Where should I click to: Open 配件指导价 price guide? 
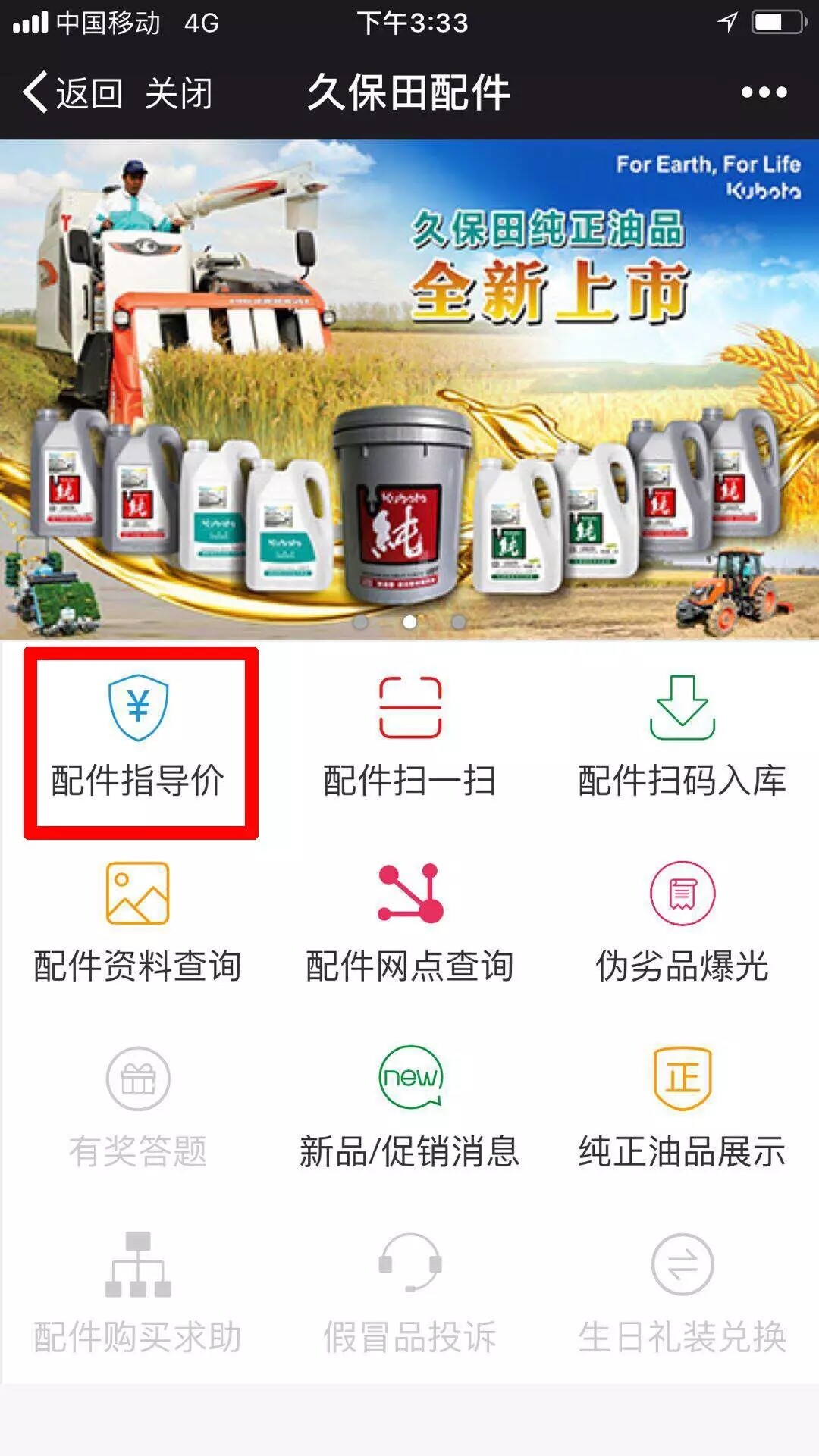tap(138, 743)
